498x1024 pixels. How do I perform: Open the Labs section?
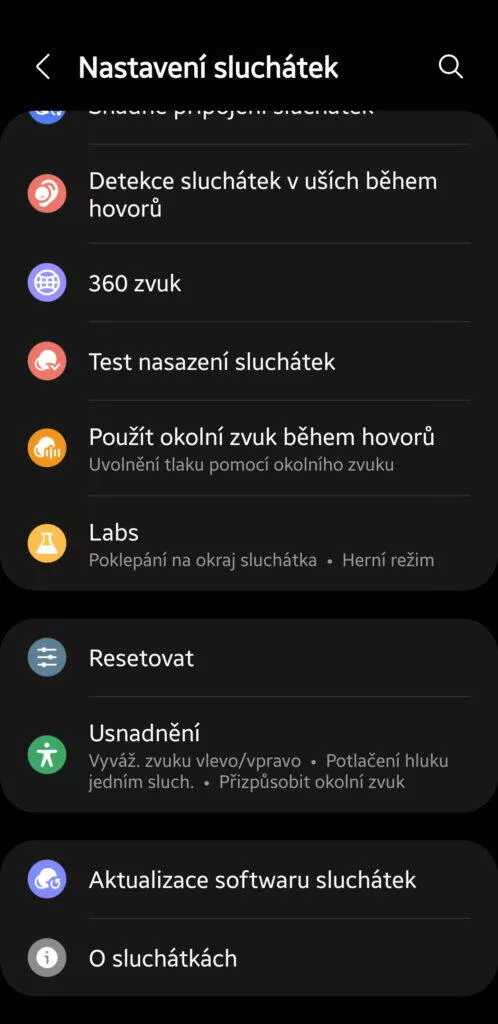(249, 543)
